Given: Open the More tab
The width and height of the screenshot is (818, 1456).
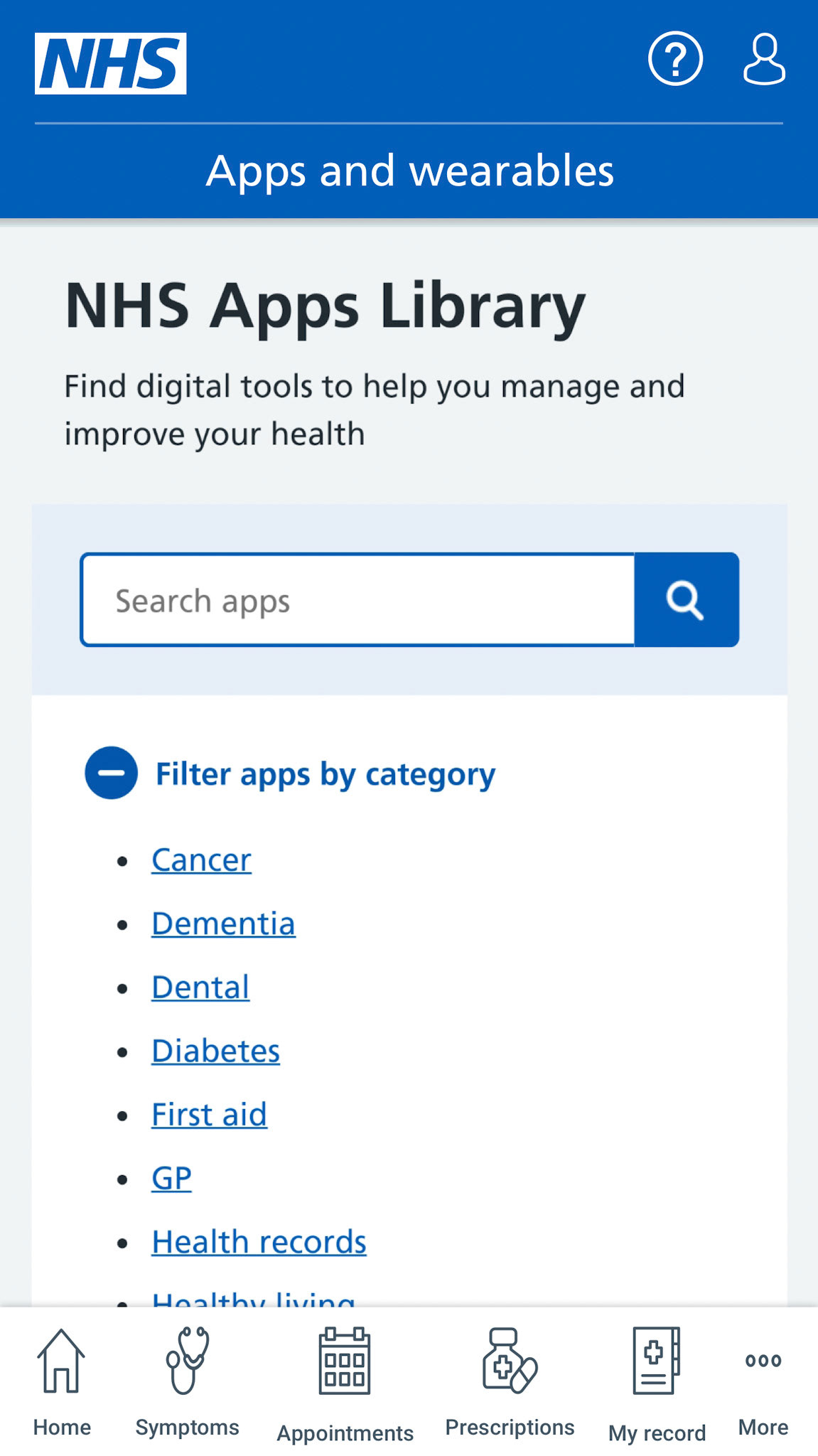Looking at the screenshot, I should point(763,1382).
